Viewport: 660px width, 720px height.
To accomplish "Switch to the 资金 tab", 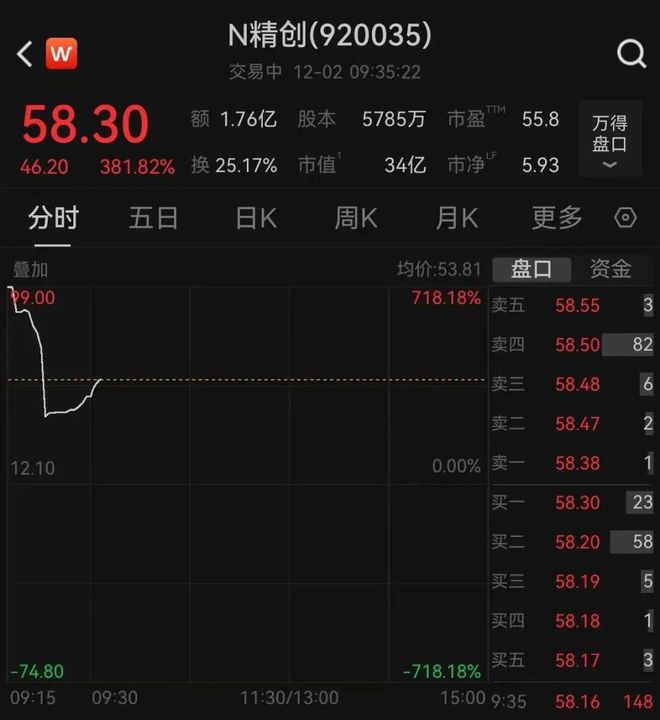I will tap(610, 269).
